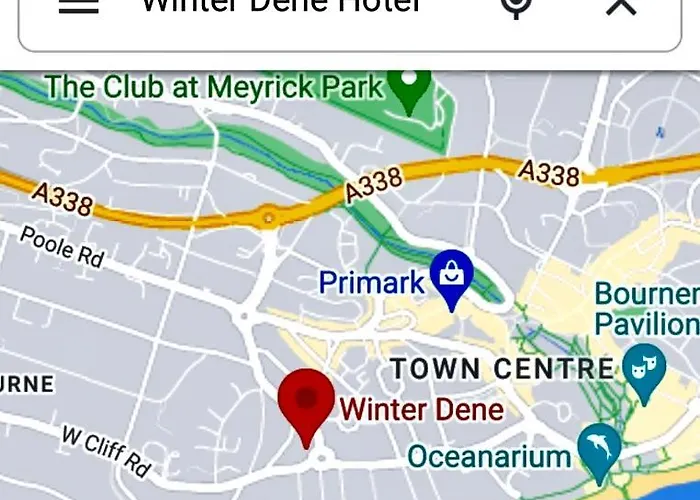Select The Club at Meyrick Park pin
Image resolution: width=700 pixels, height=500 pixels.
coord(409,90)
